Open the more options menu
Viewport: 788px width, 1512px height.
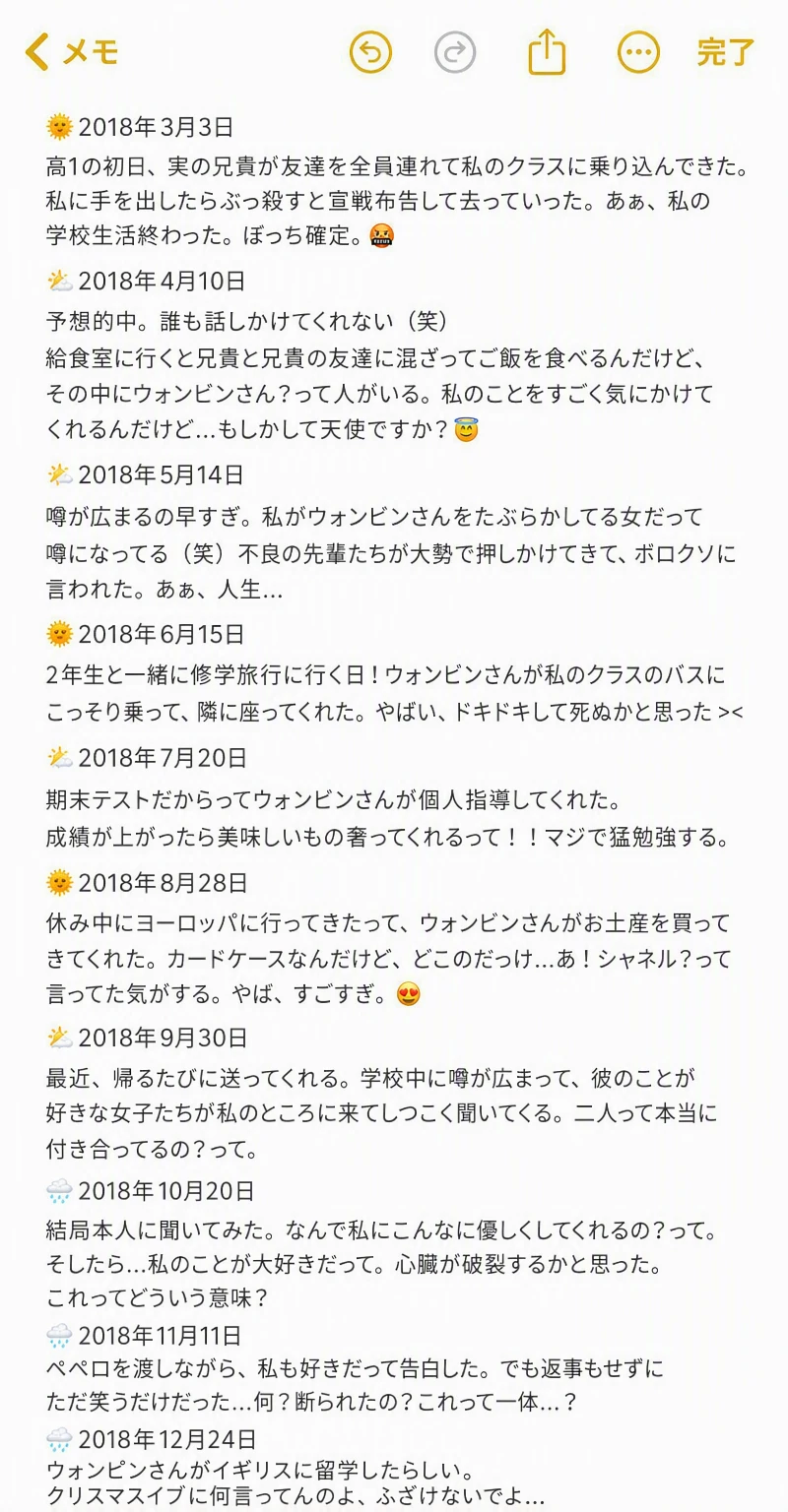tap(638, 52)
